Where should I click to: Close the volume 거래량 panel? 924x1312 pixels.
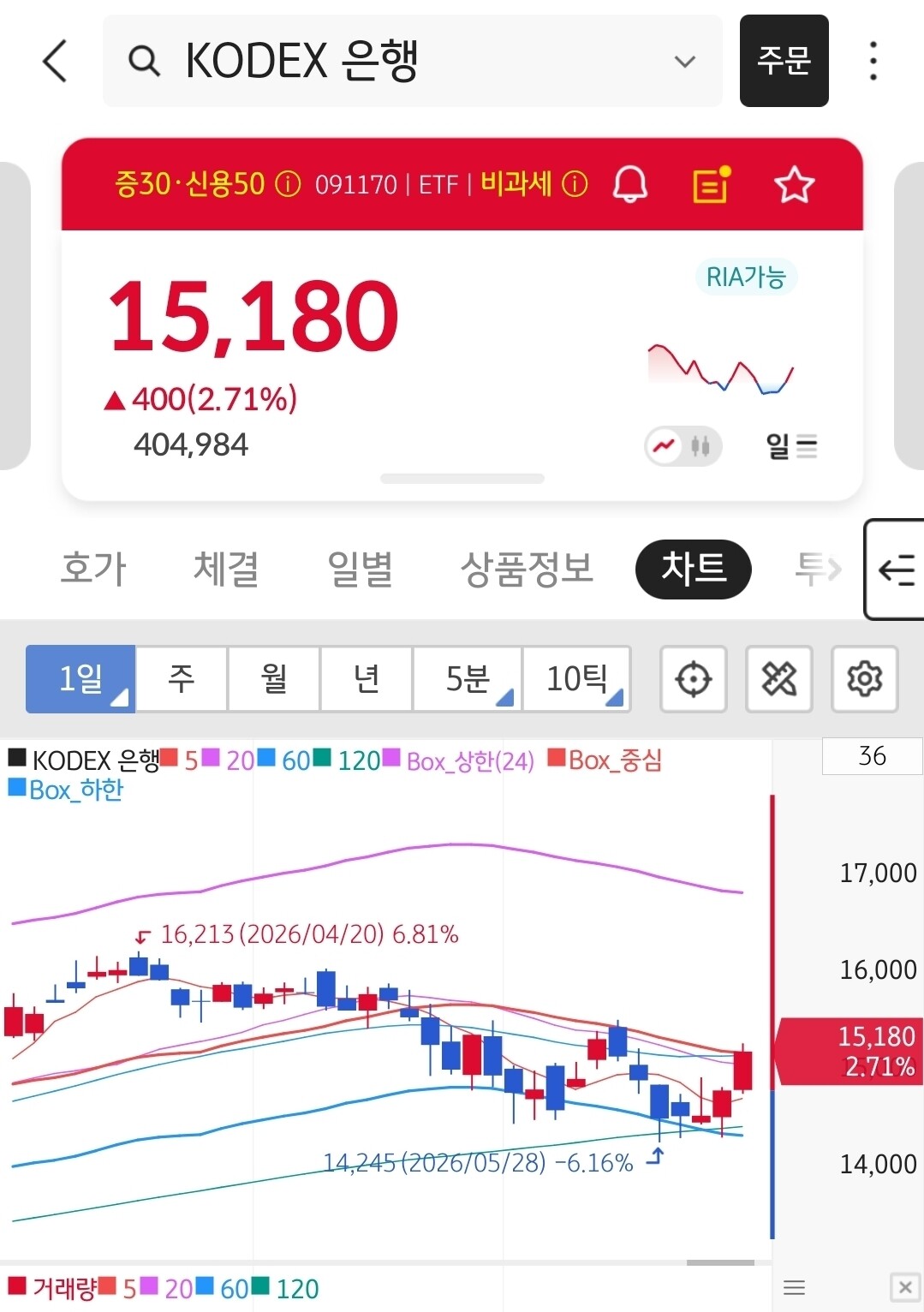pyautogui.click(x=905, y=1287)
